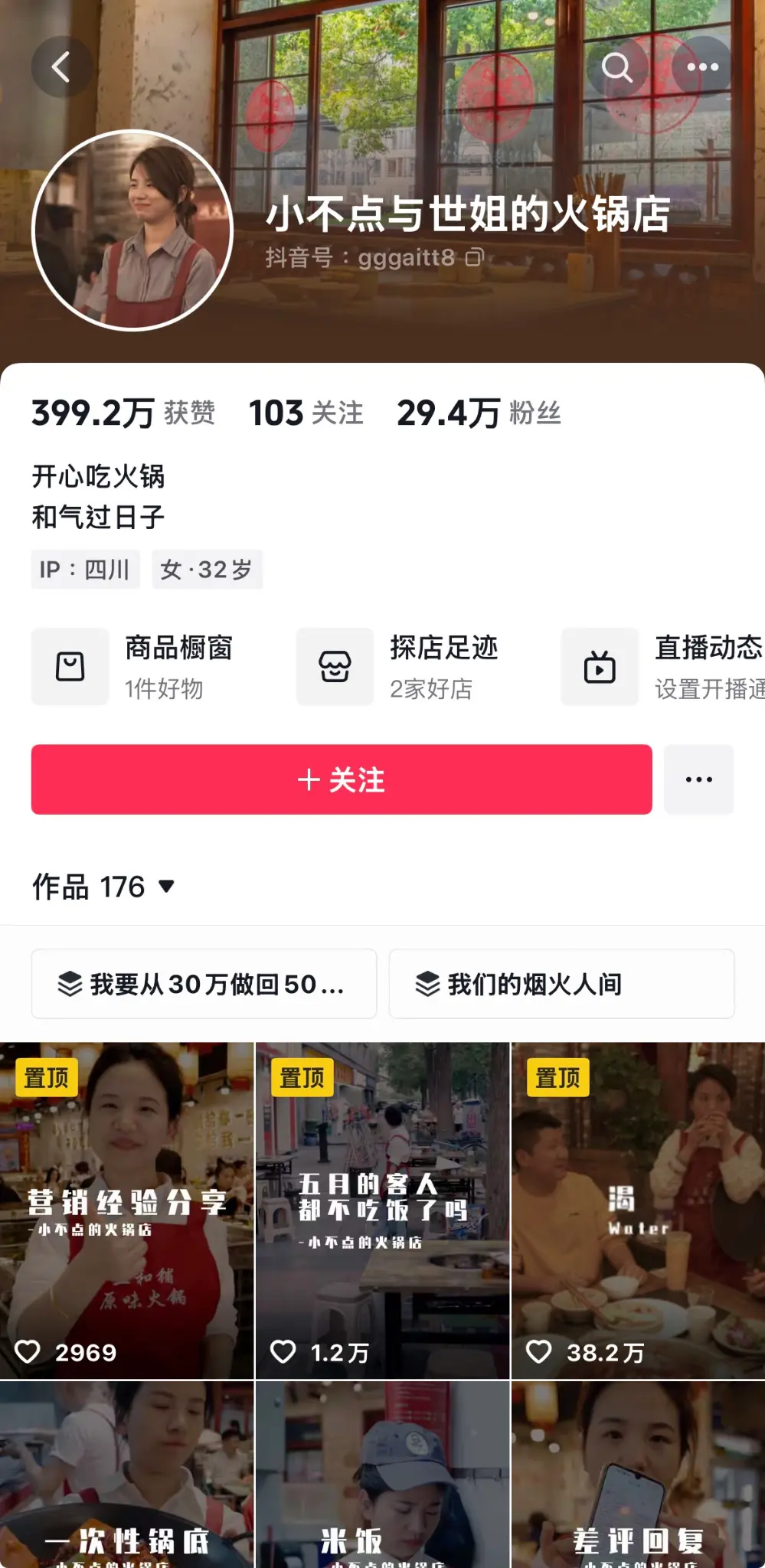Open the top-right more options menu
The image size is (765, 1568).
[702, 67]
